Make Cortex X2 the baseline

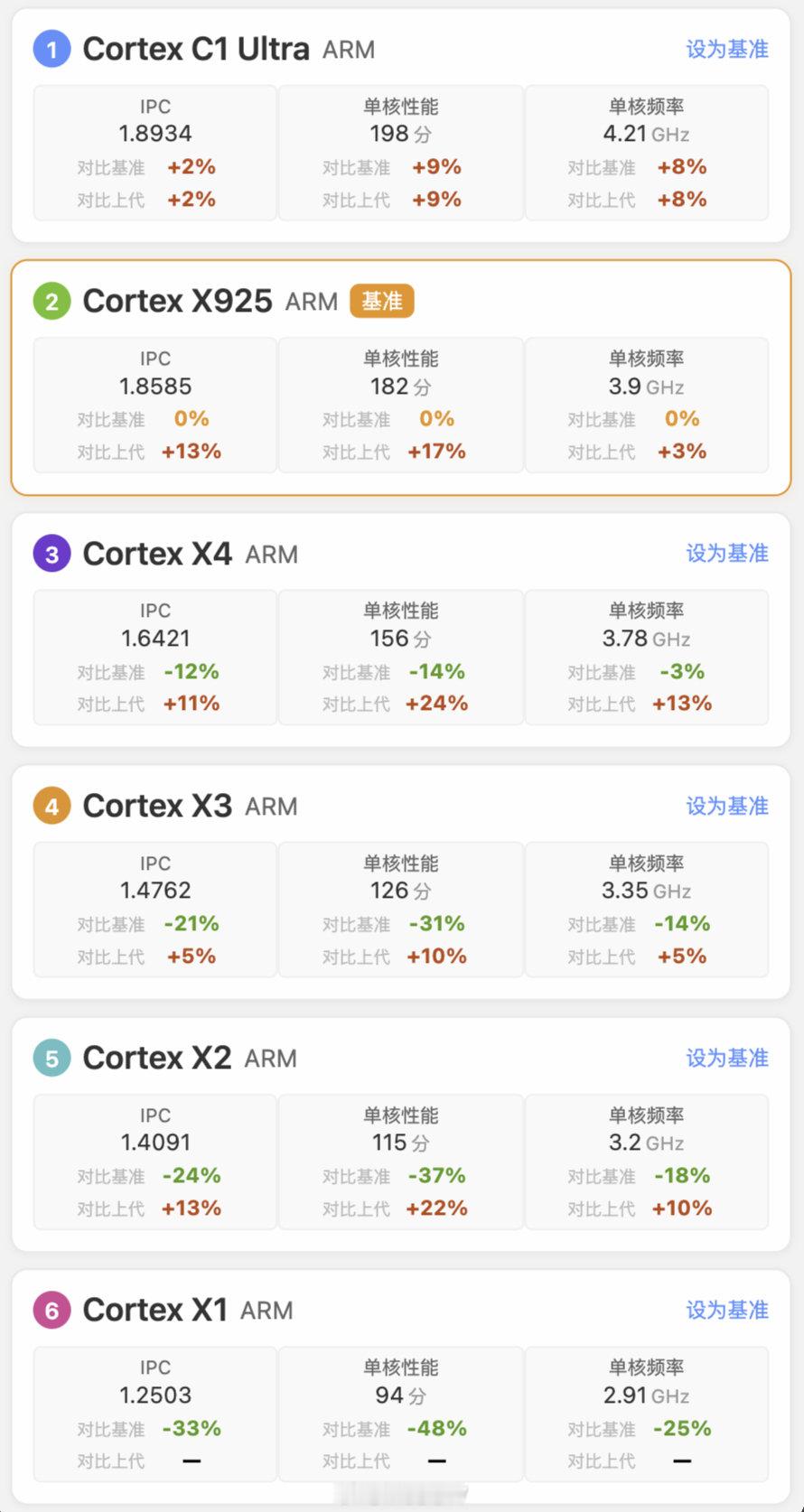[727, 1058]
